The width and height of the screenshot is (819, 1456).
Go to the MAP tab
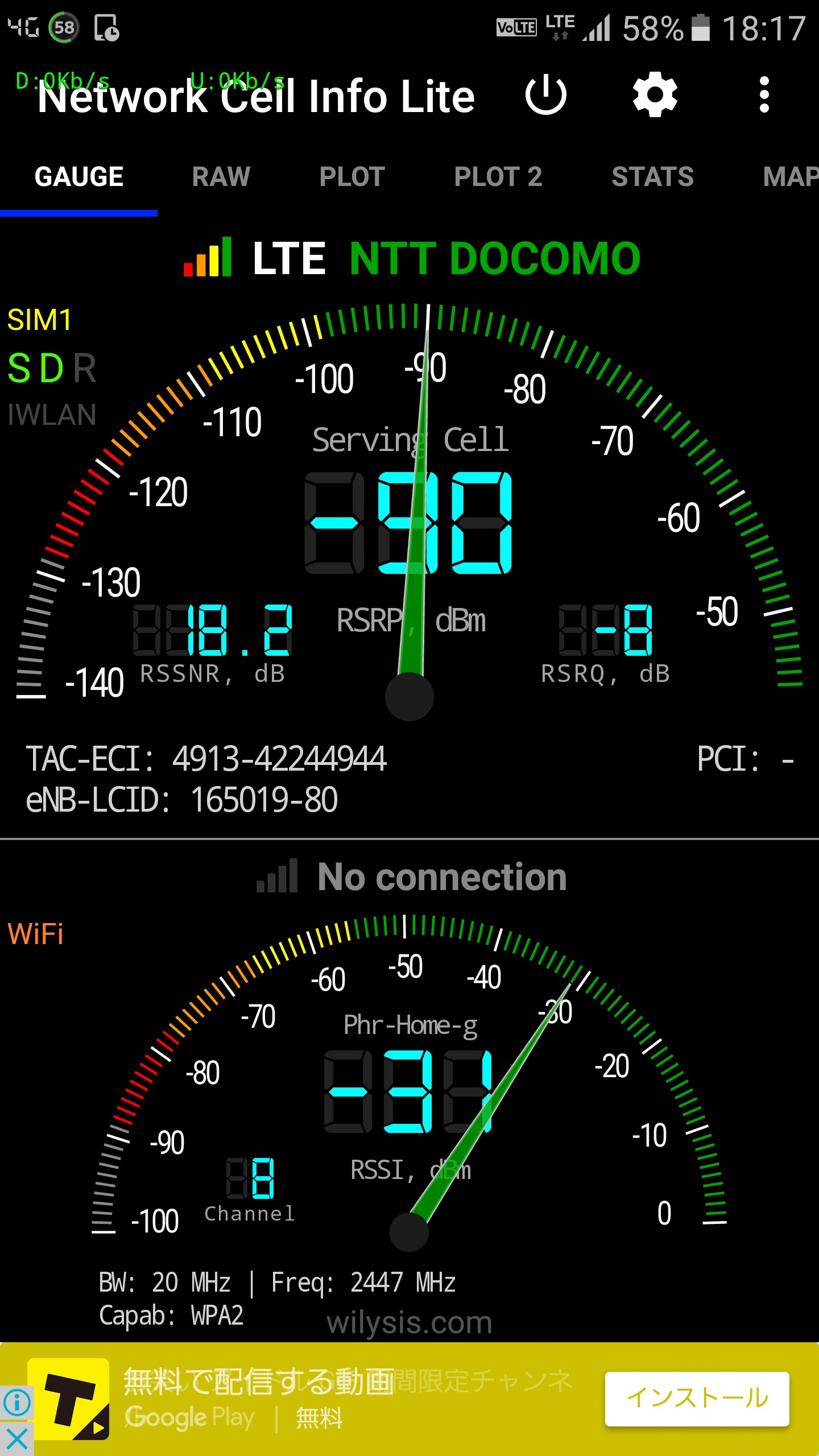pyautogui.click(x=791, y=177)
